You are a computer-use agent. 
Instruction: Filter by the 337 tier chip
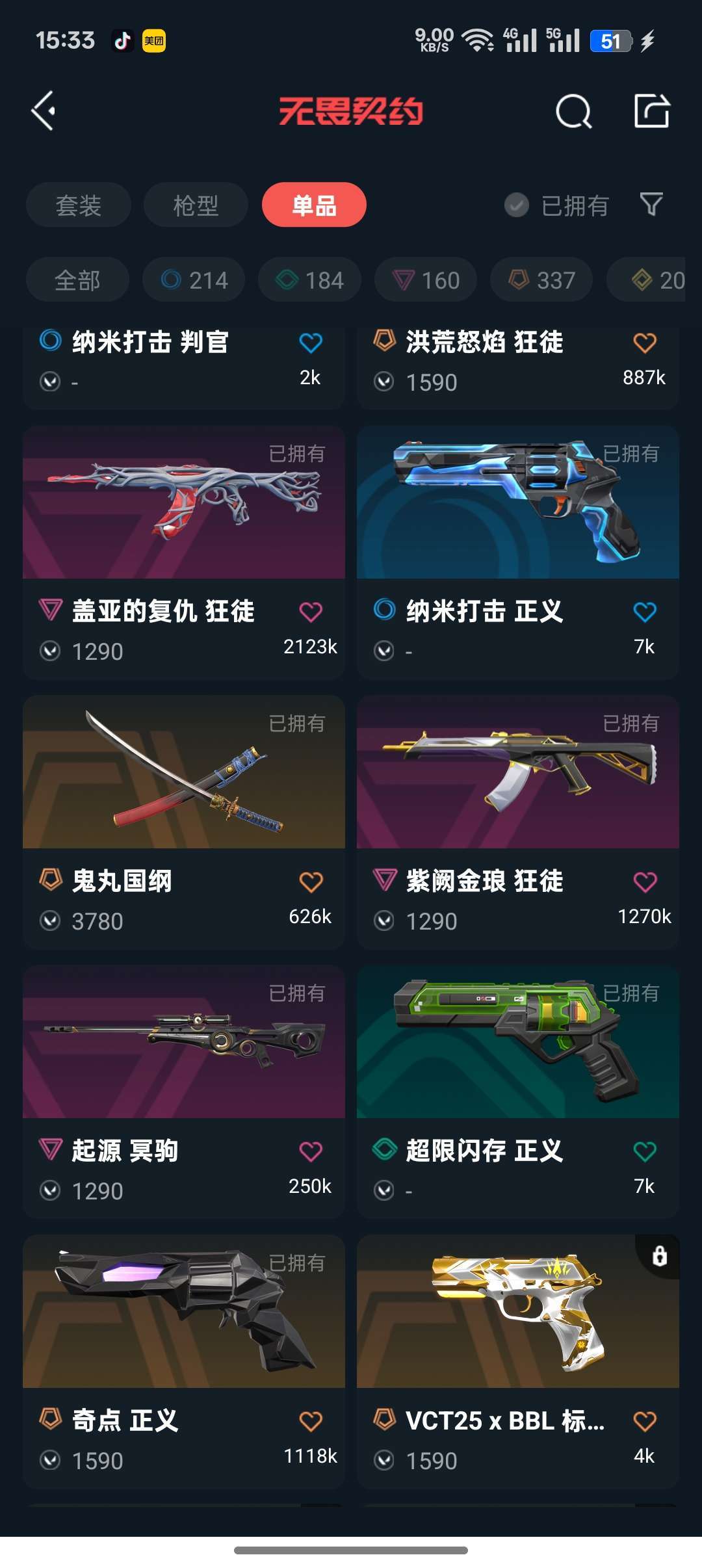pyautogui.click(x=541, y=280)
